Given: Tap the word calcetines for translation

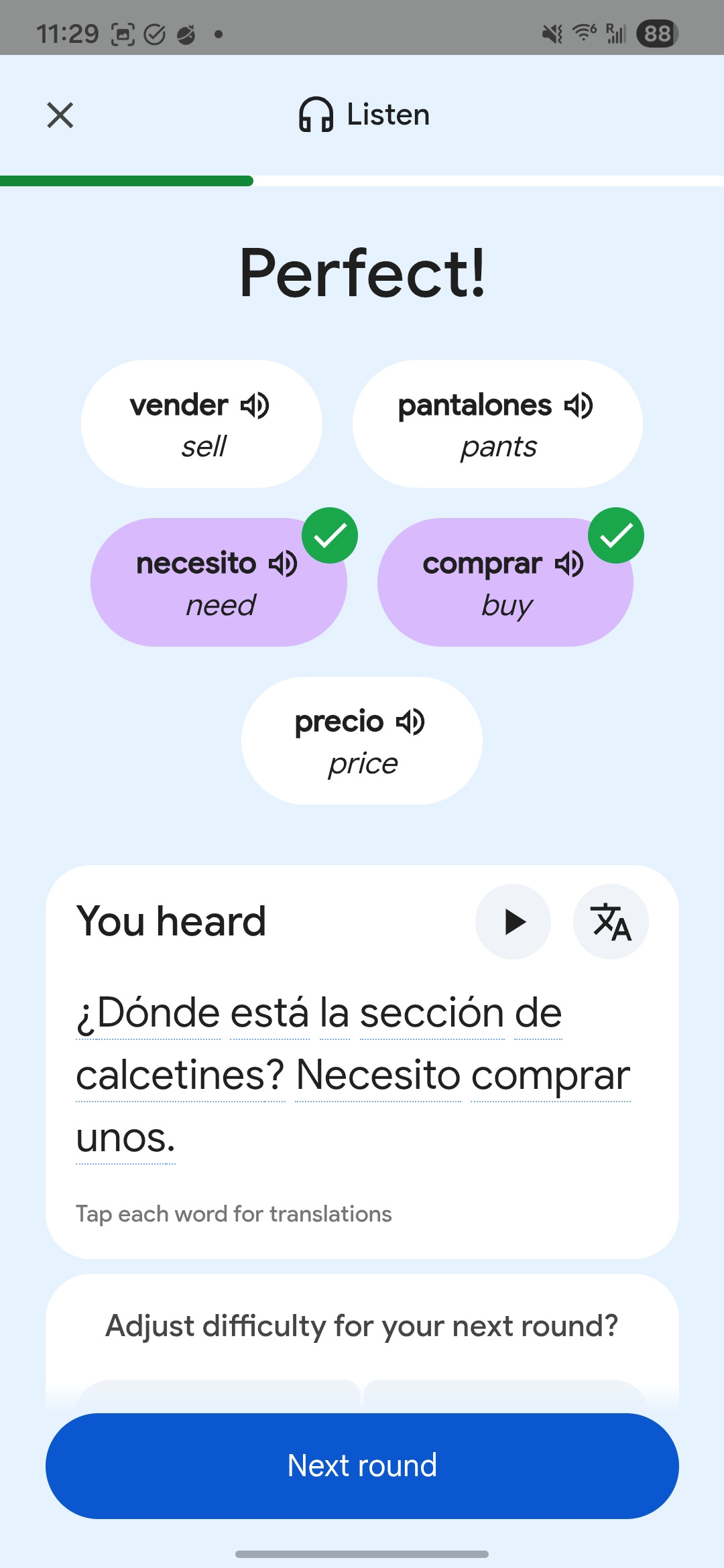Looking at the screenshot, I should 180,1076.
